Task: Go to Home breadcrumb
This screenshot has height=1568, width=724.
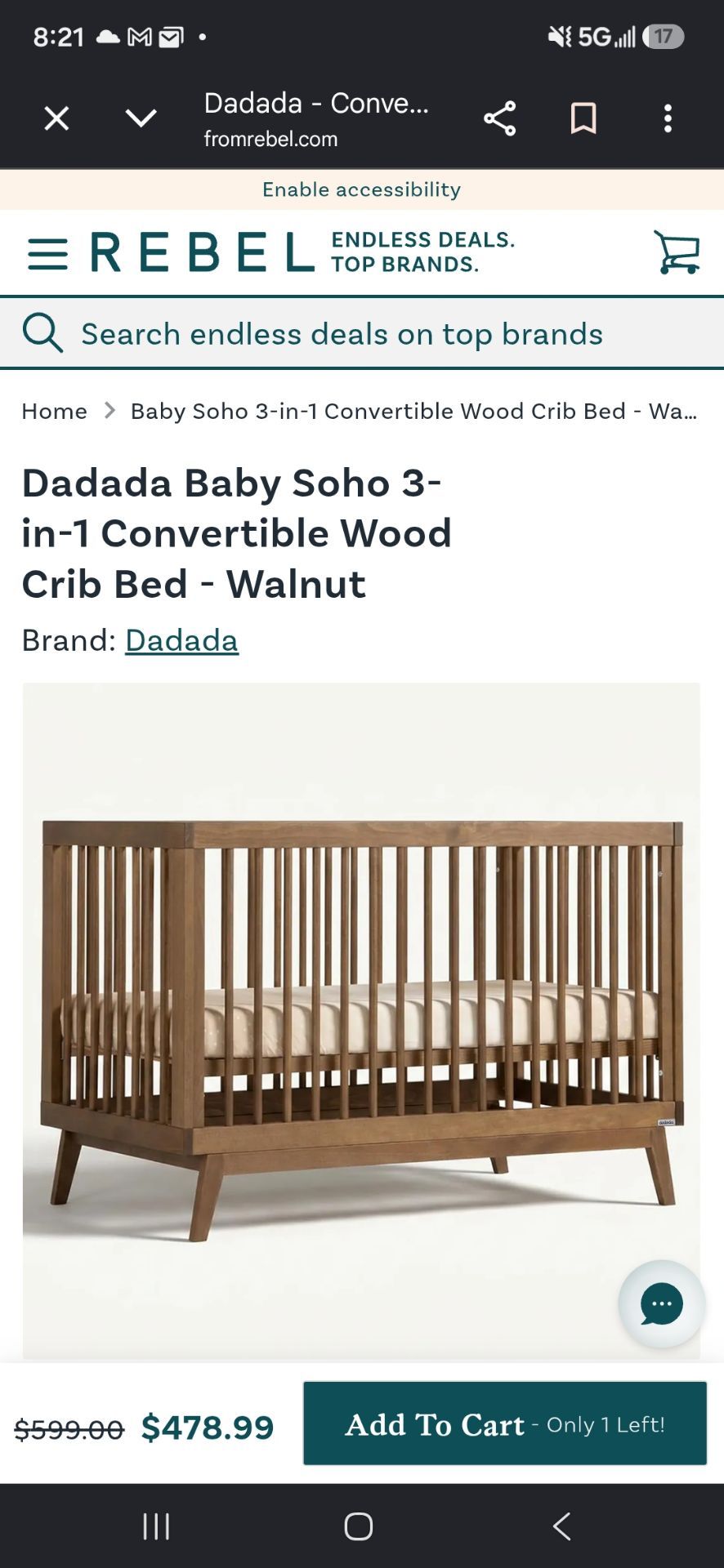Action: click(55, 412)
